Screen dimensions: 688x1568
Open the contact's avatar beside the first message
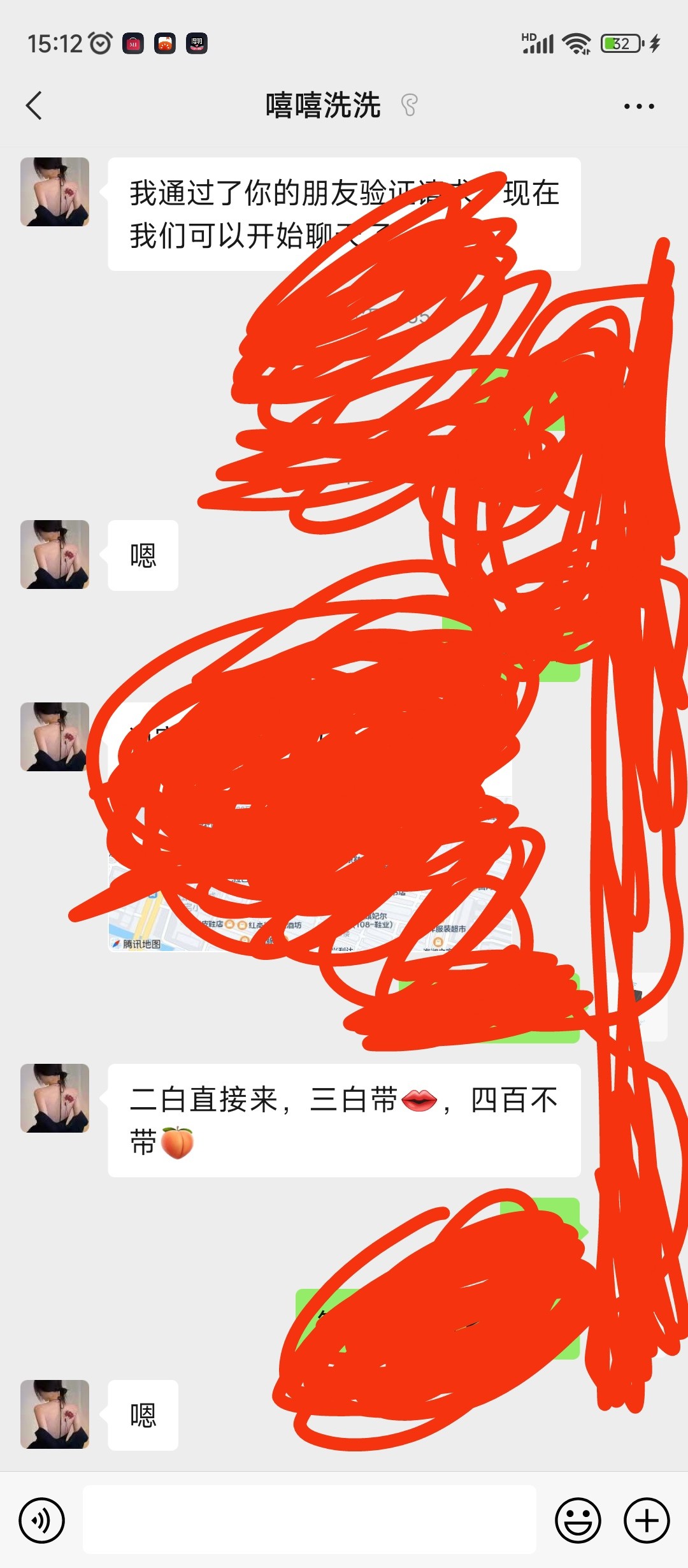point(55,192)
